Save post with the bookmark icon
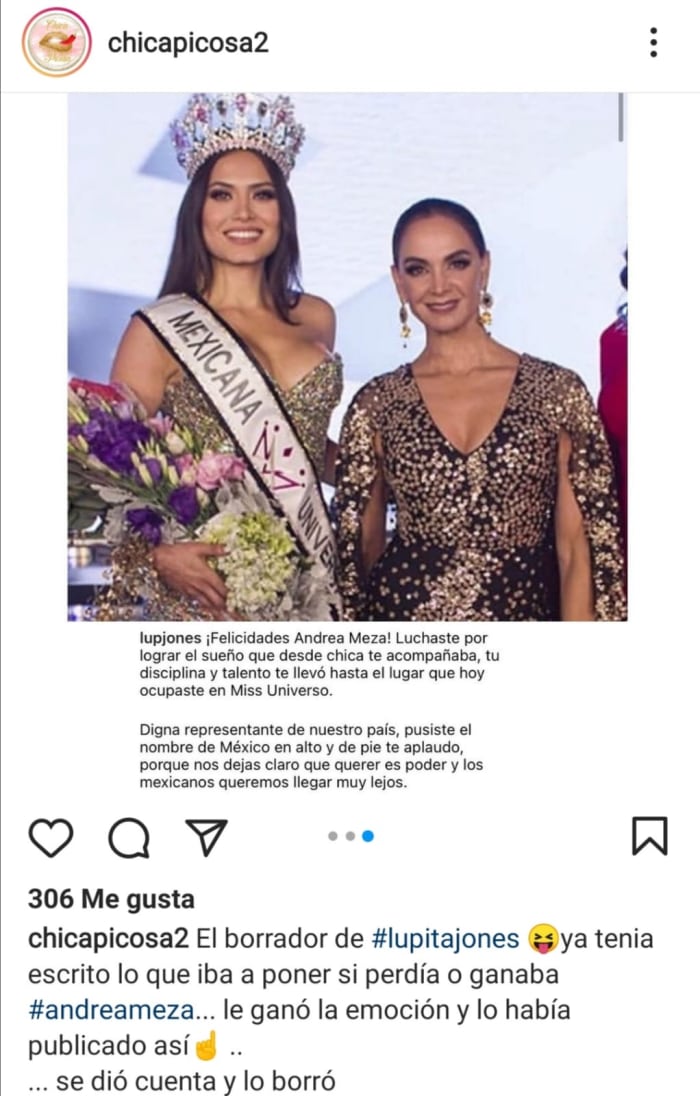700x1096 pixels. 650,836
